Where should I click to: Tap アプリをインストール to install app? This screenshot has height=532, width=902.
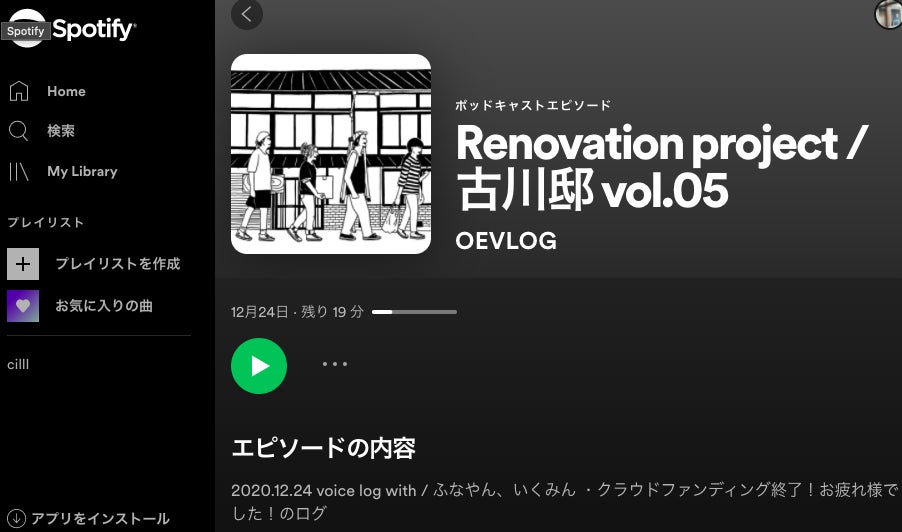99,519
